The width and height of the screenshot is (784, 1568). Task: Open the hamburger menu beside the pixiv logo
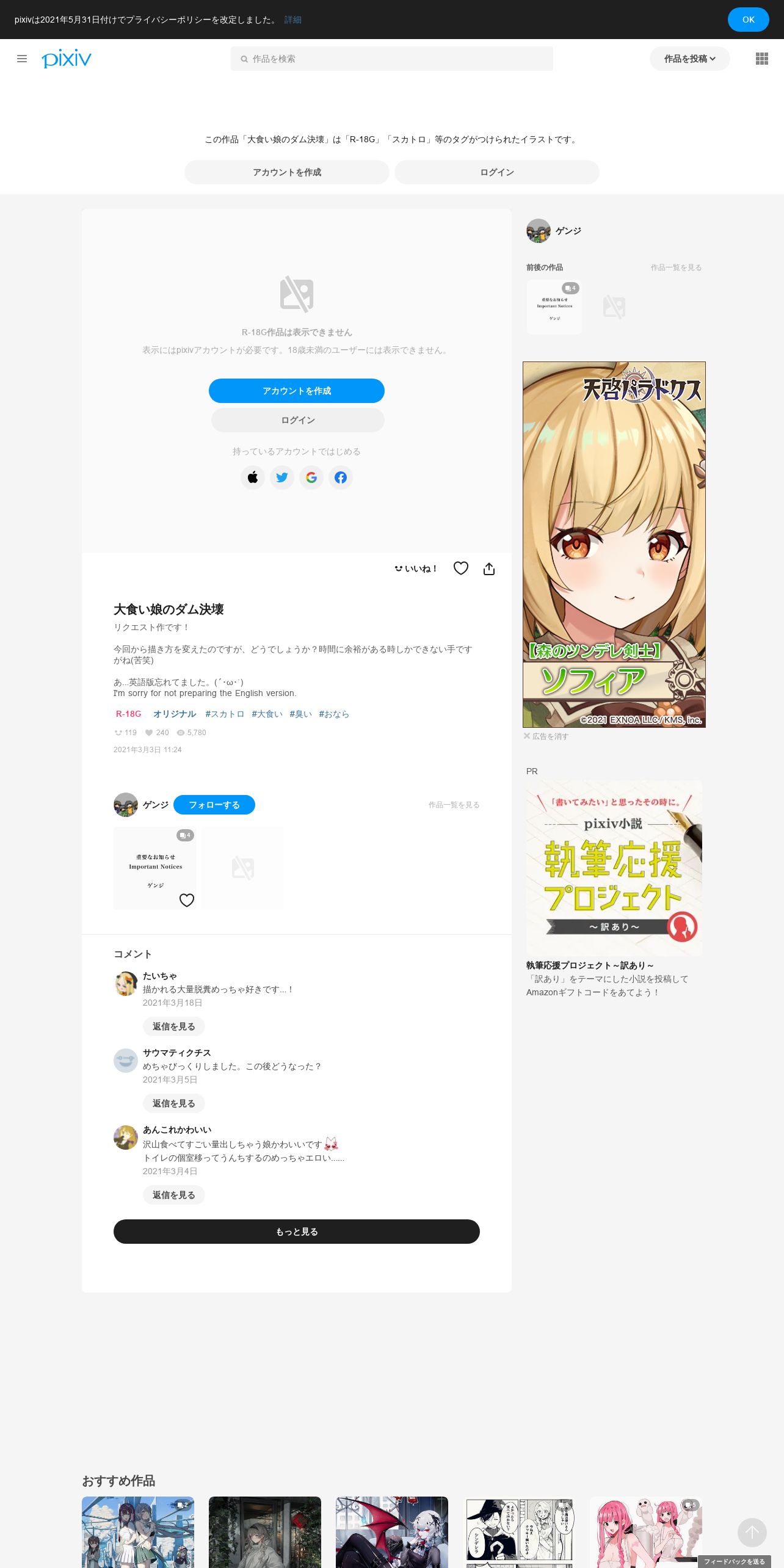point(22,59)
